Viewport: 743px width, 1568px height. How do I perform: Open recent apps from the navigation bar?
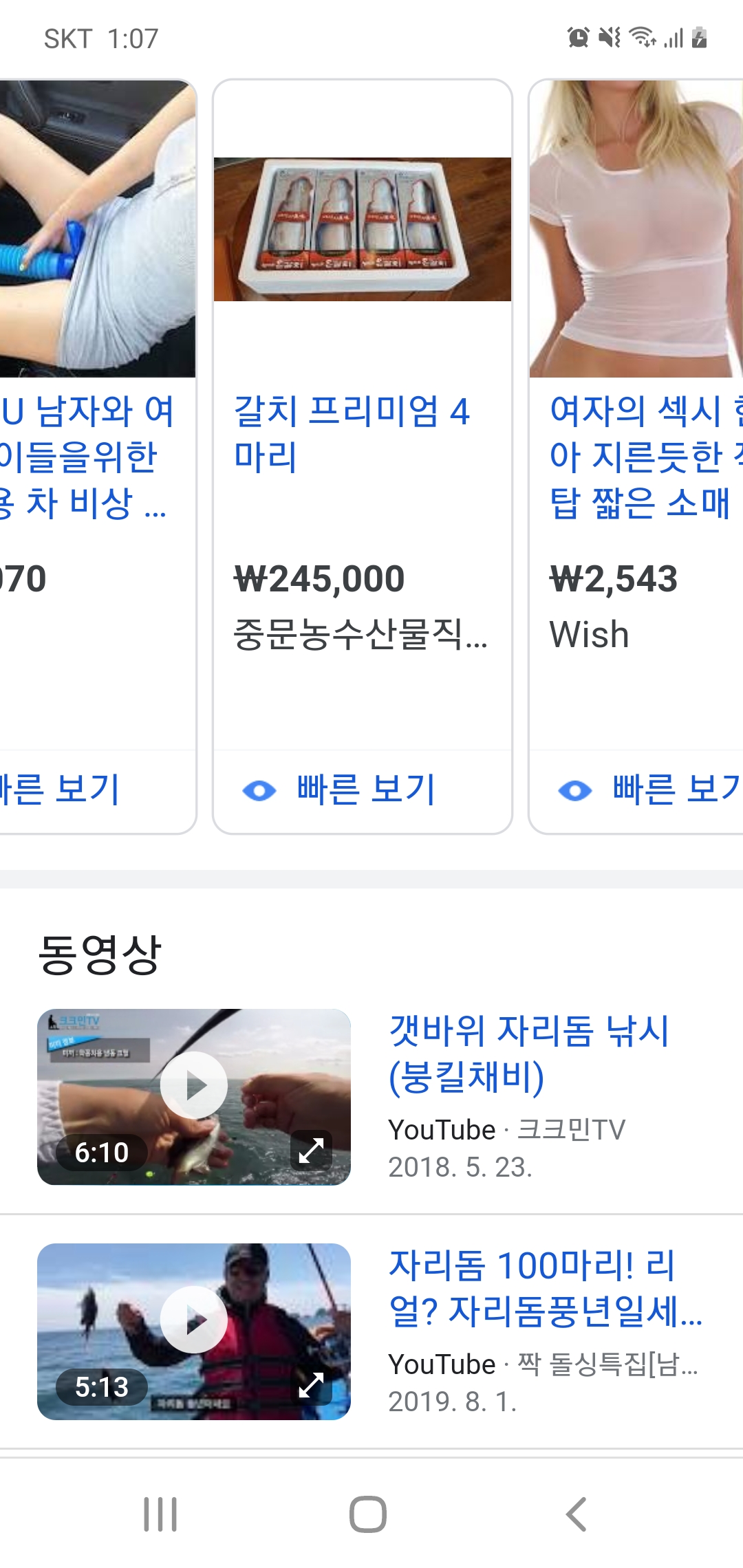[160, 1514]
